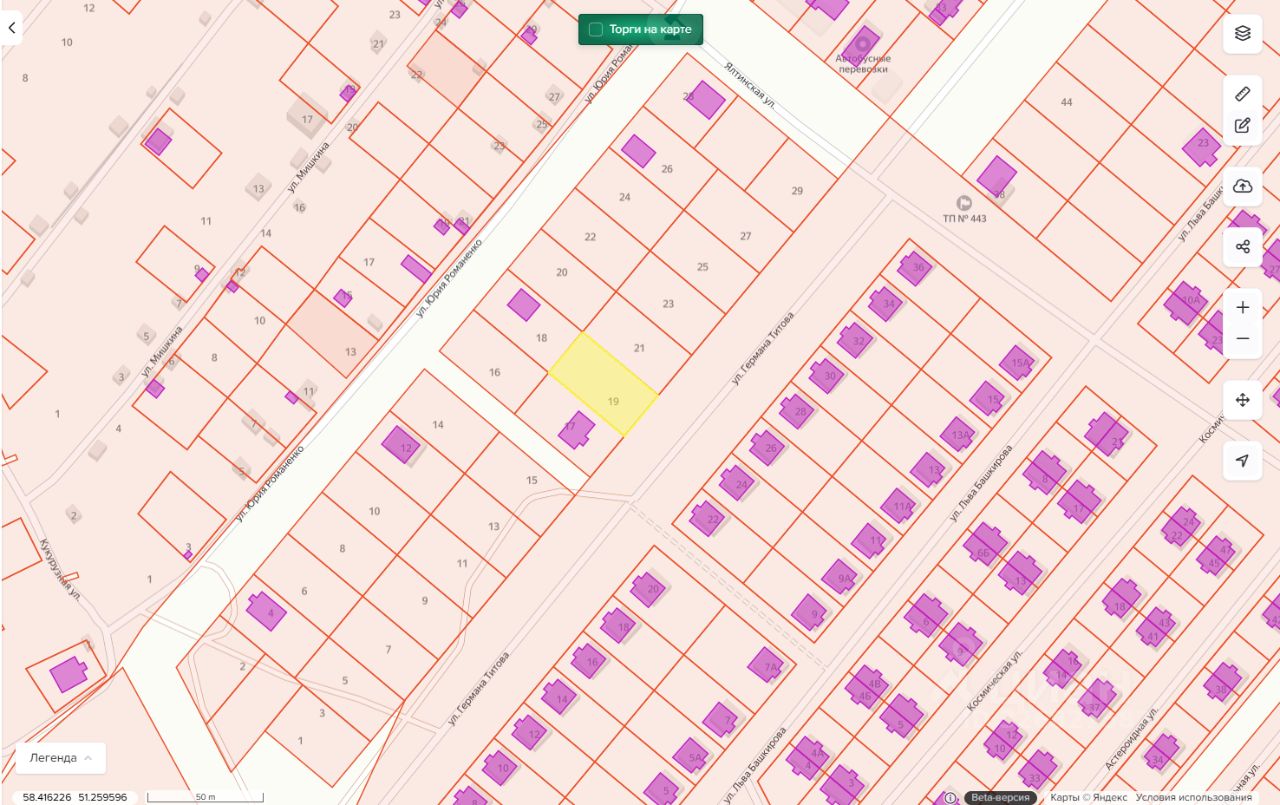This screenshot has height=805, width=1280.
Task: Open the drawing edit tool
Action: coord(1242,126)
